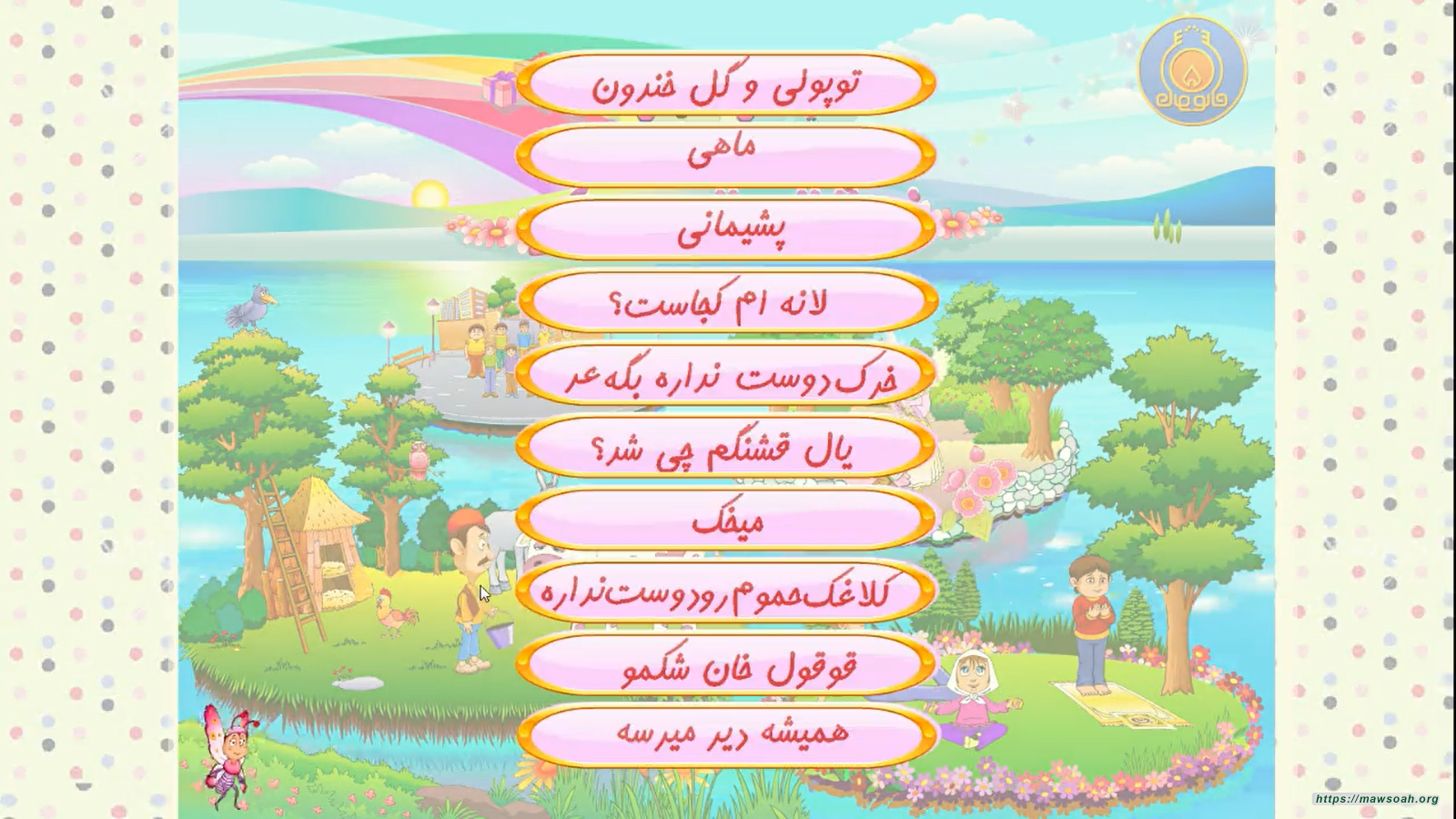
Task: Choose کلاغک حموم رو دوست نداره
Action: click(726, 592)
